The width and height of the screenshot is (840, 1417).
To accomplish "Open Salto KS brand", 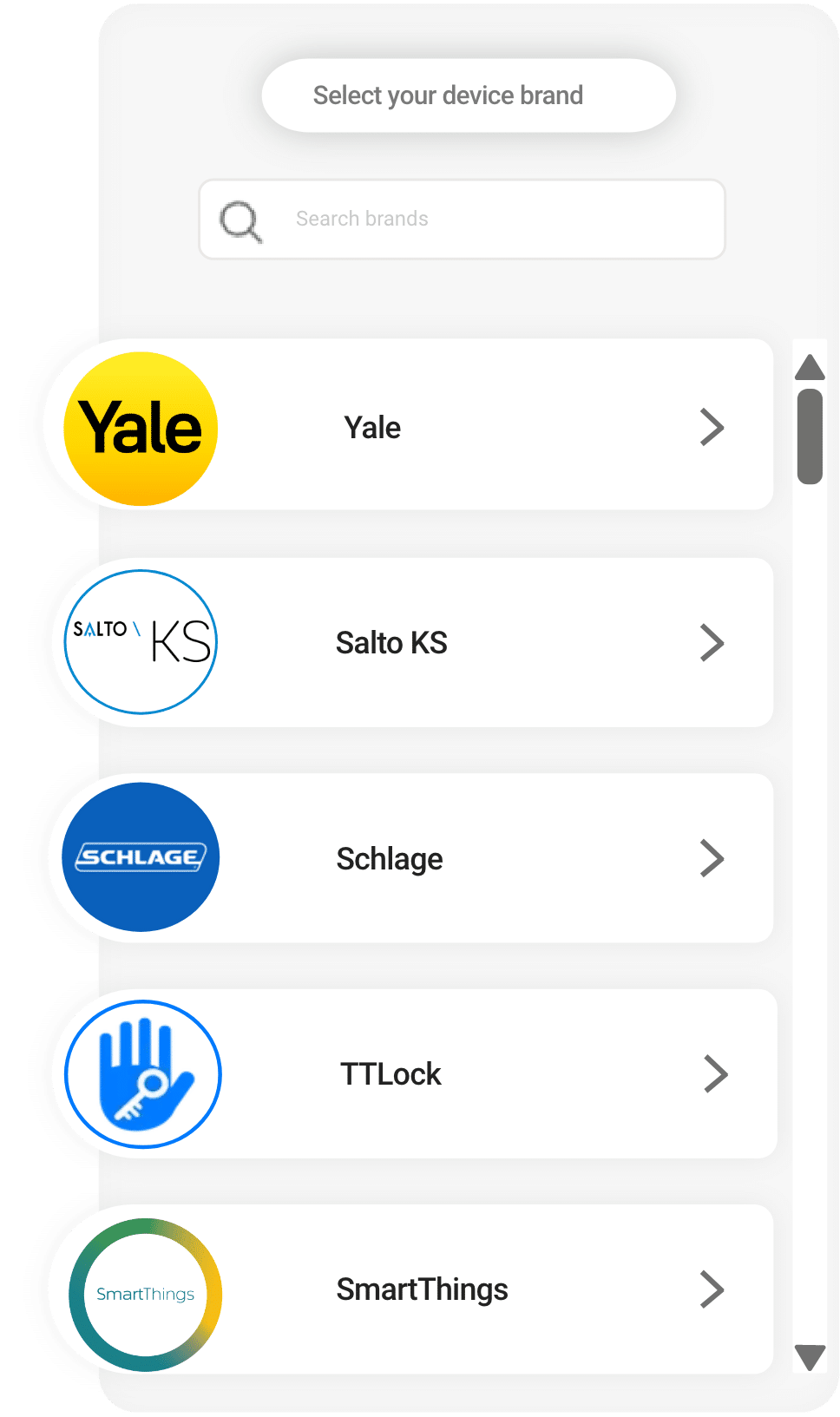I will click(434, 642).
